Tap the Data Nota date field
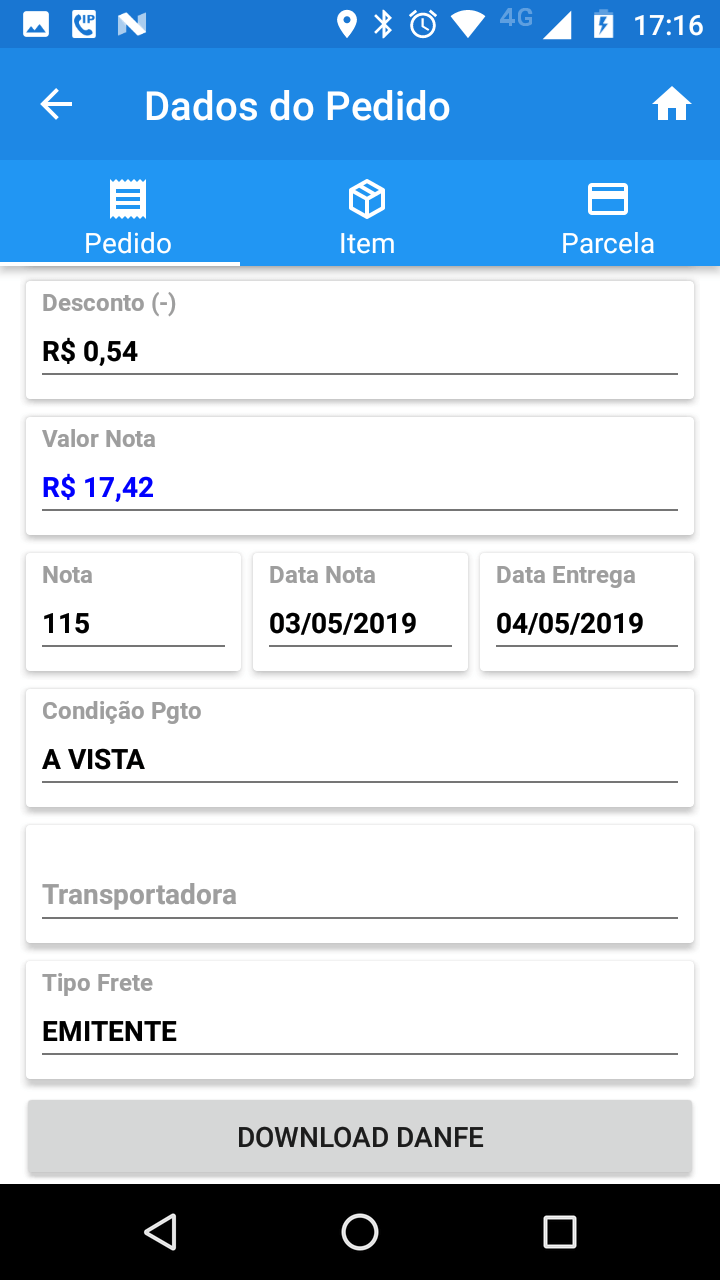720x1280 pixels. click(360, 624)
